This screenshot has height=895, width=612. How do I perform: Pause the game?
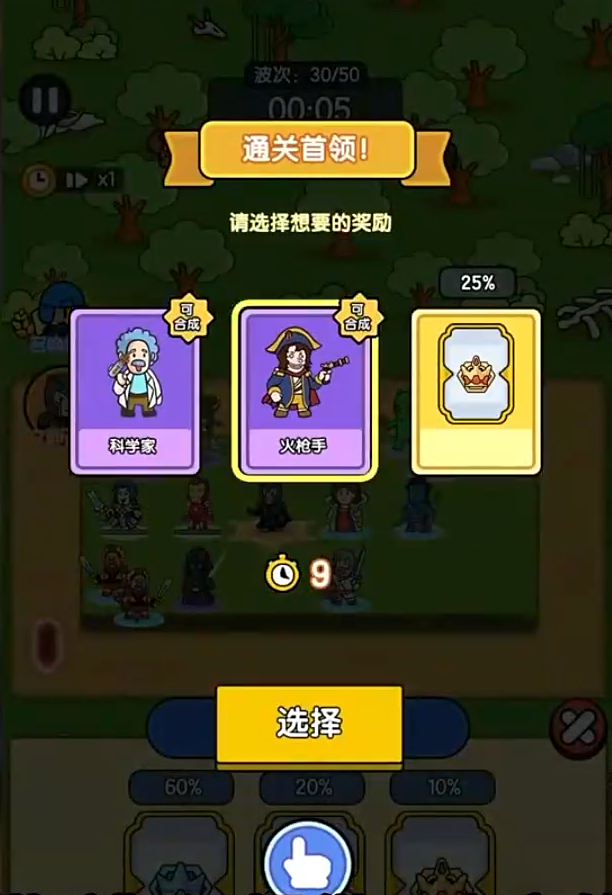pyautogui.click(x=44, y=100)
